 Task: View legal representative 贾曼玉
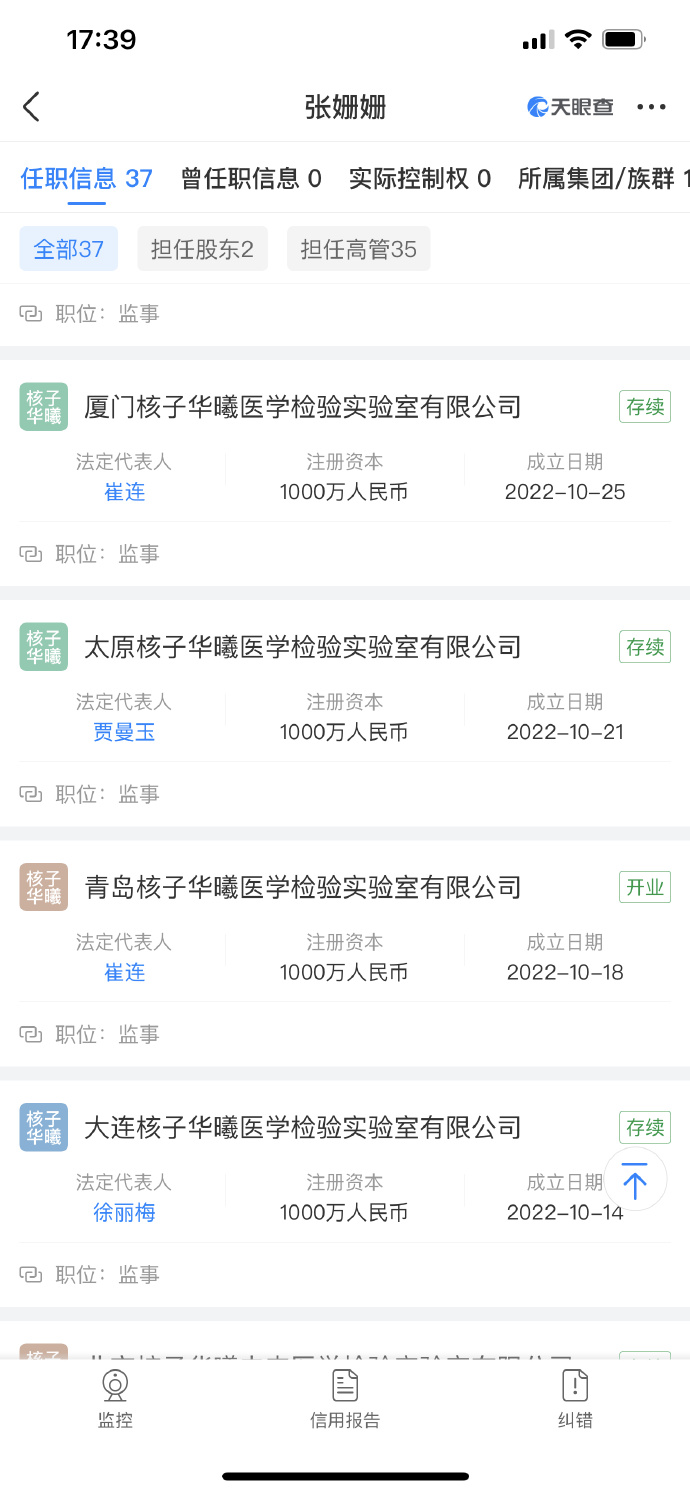point(124,732)
